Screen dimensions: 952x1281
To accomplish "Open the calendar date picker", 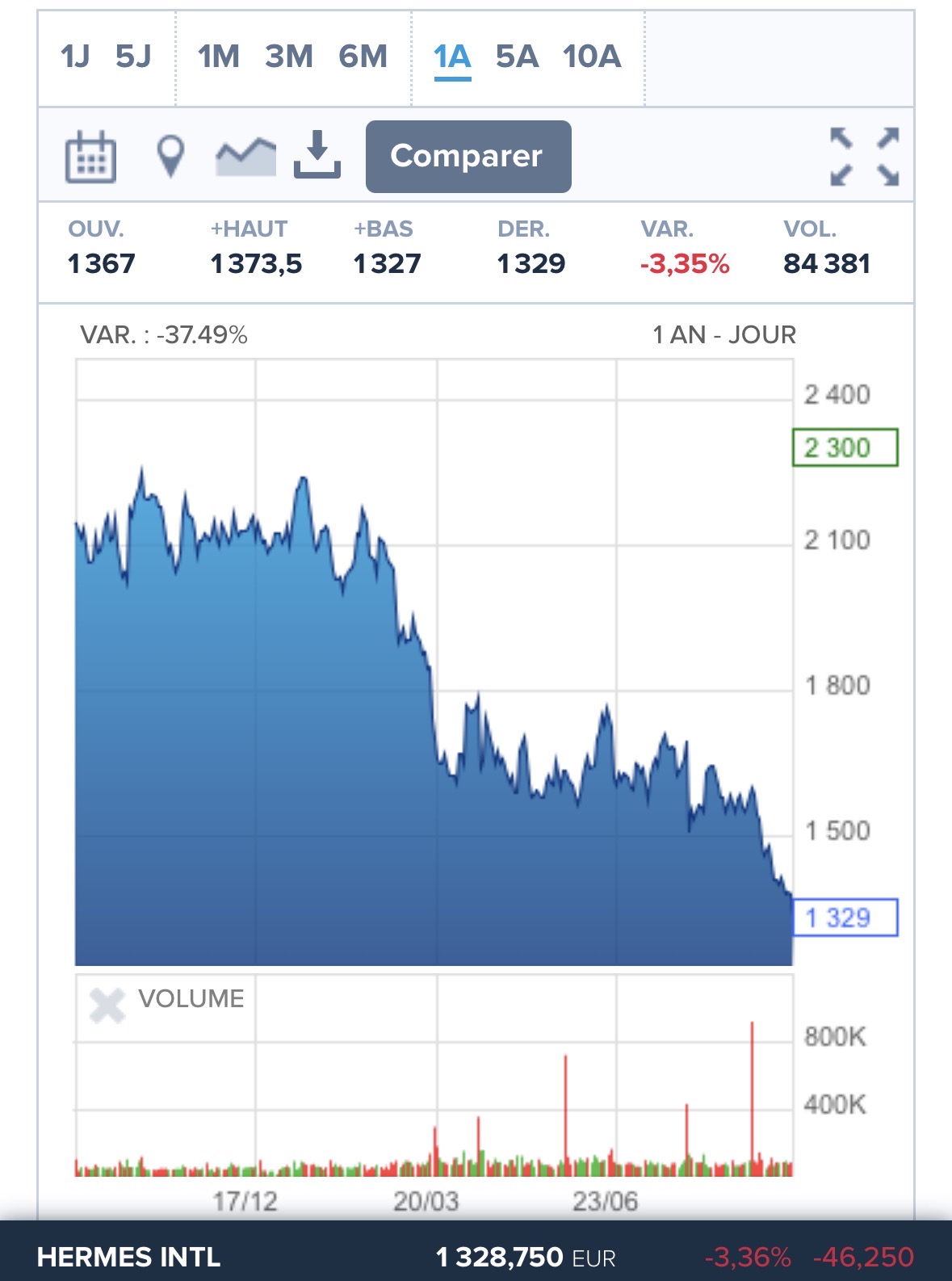I will [x=90, y=157].
